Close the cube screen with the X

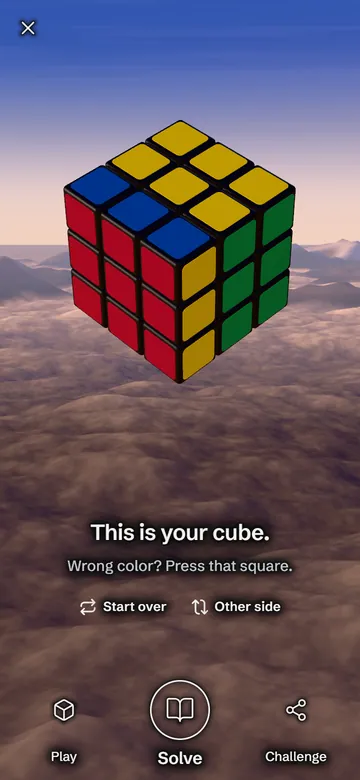28,28
